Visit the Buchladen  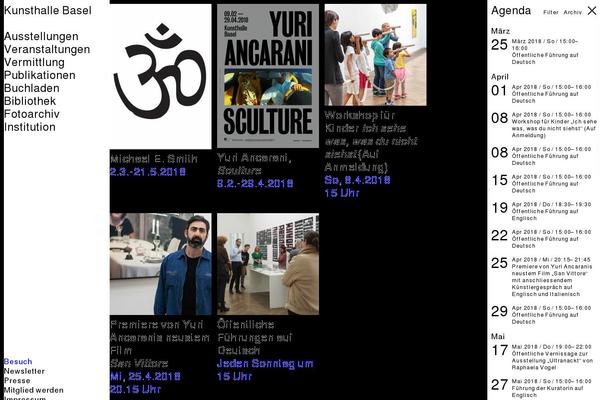click(x=31, y=88)
